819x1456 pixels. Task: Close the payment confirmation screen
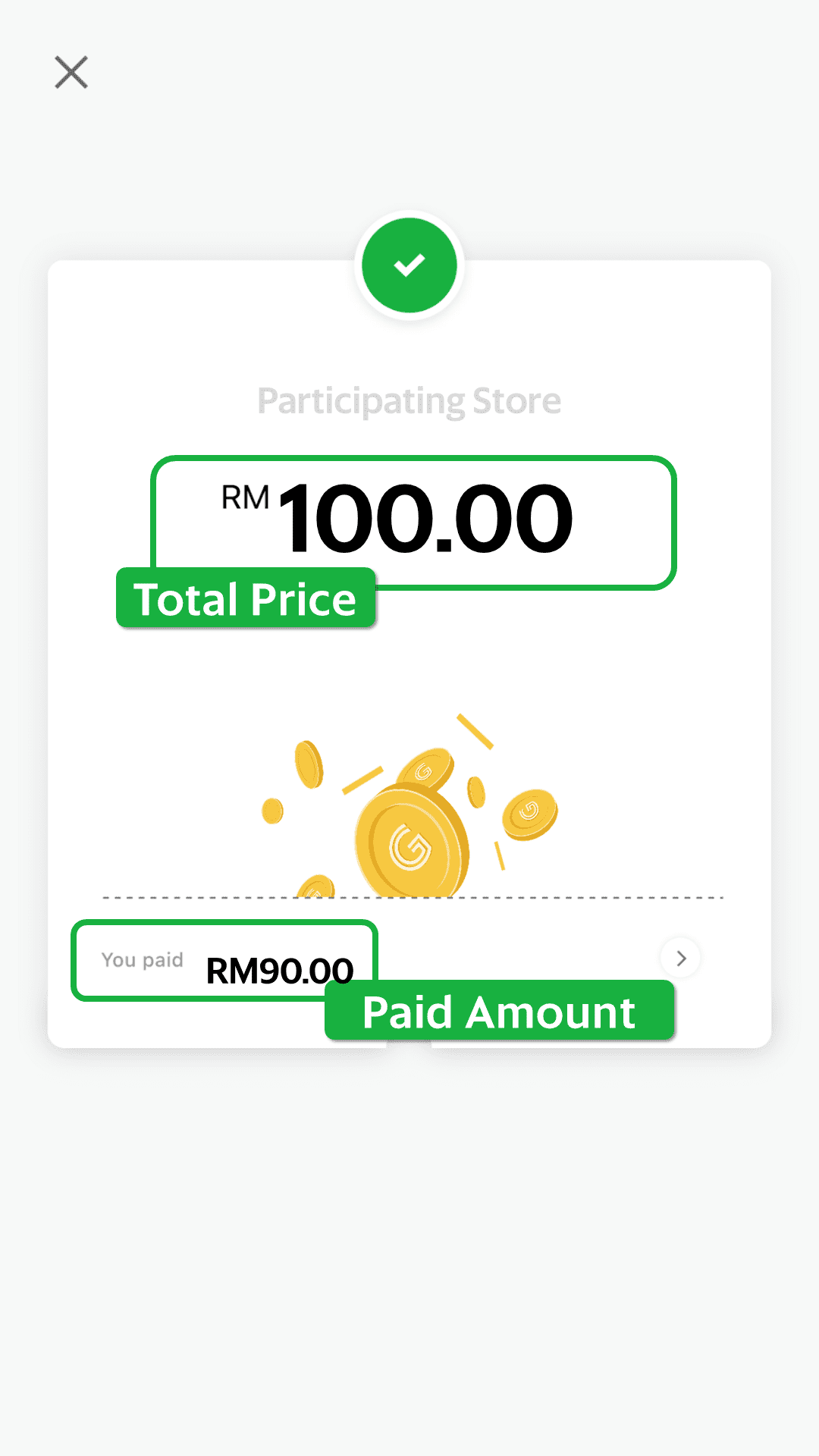coord(71,72)
